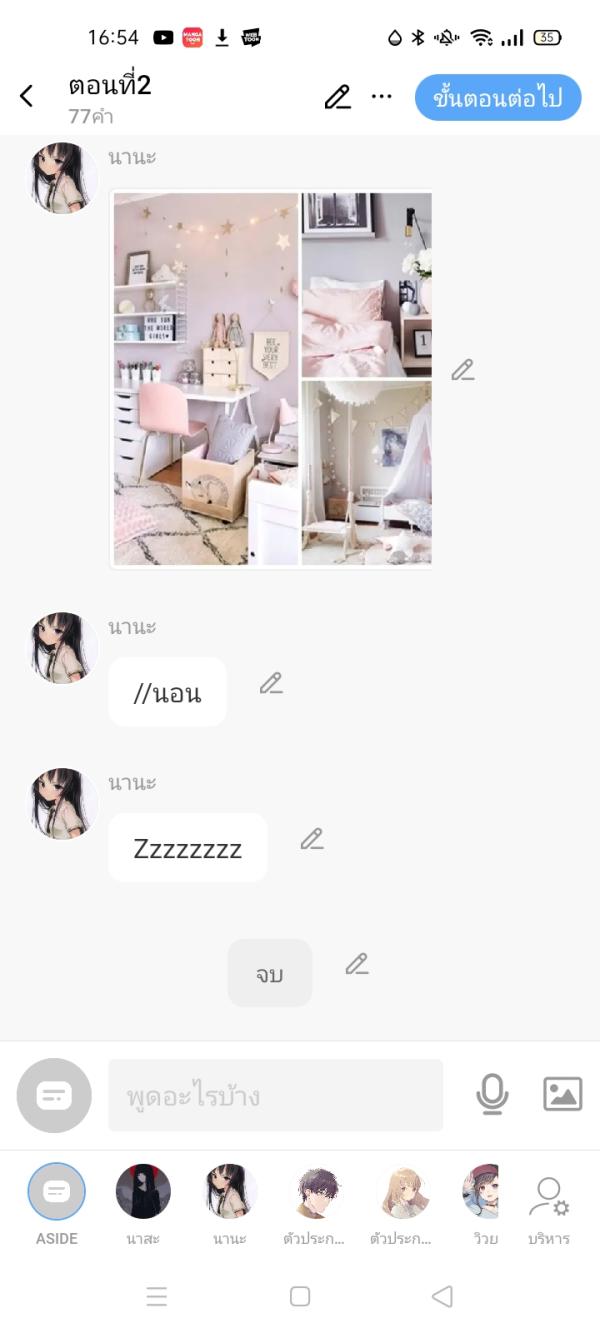
Task: Select the ASIDE narrator option
Action: point(57,1192)
